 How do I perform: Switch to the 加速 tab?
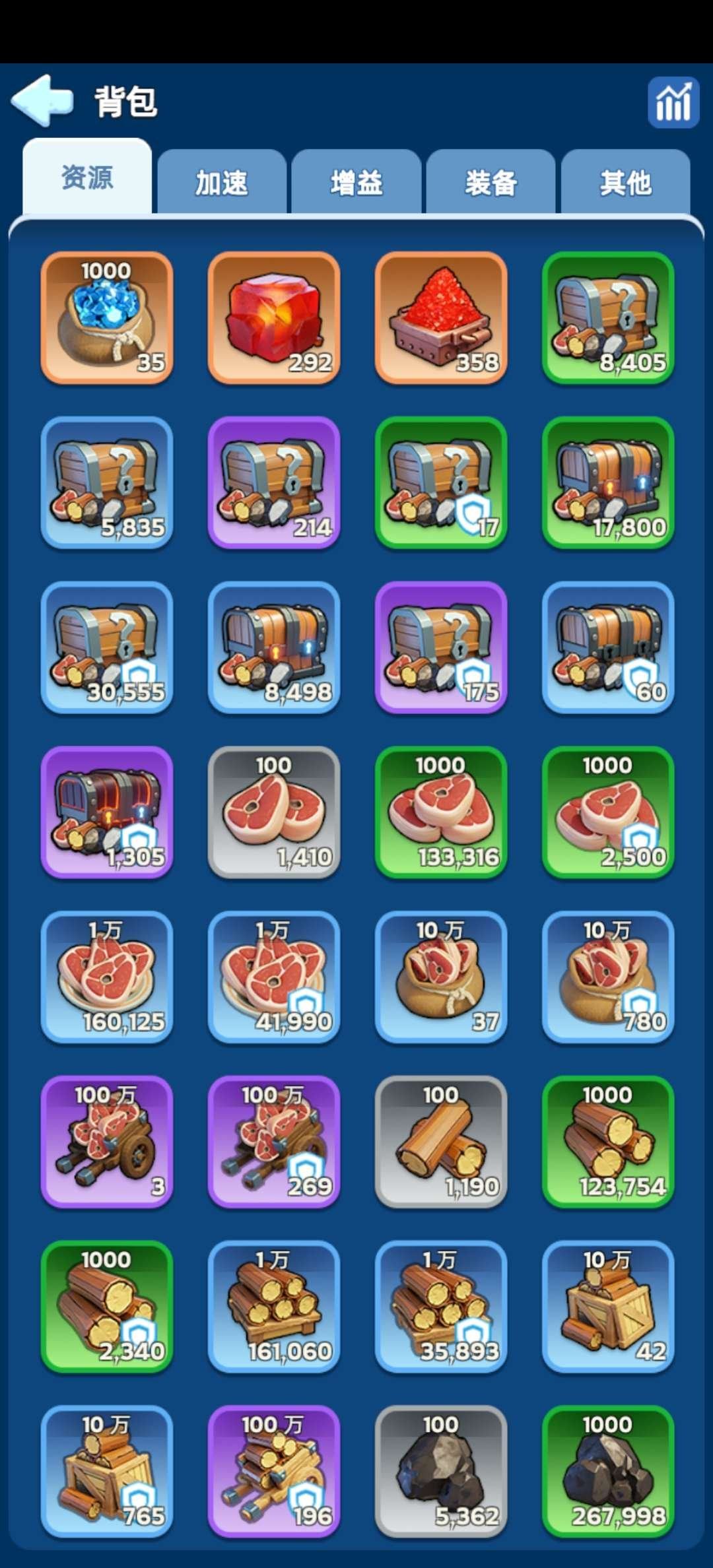[221, 183]
